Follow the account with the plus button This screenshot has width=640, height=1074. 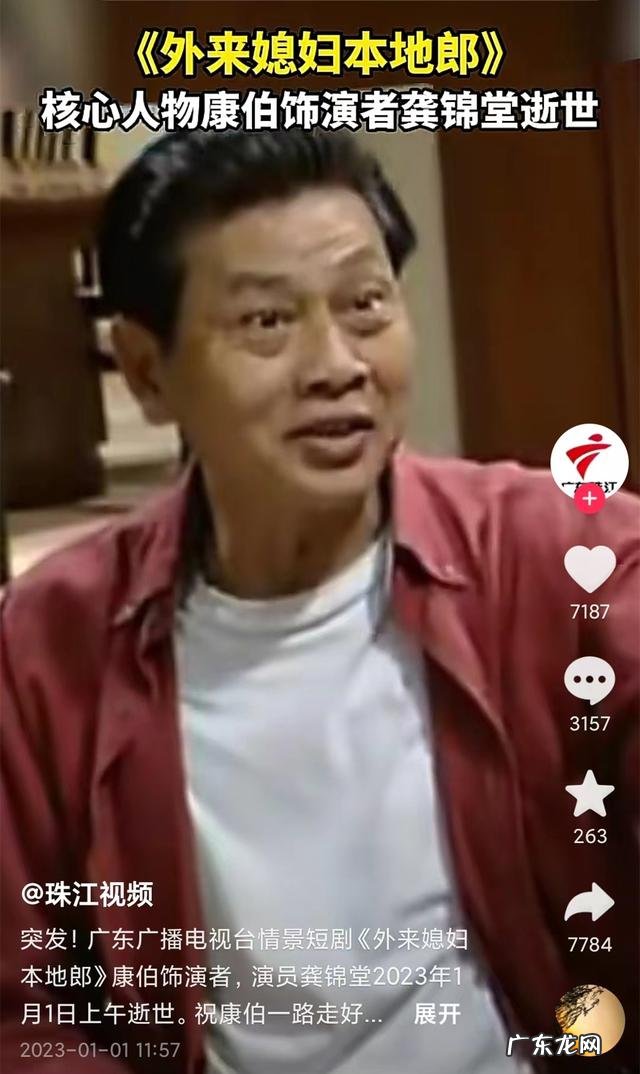[x=590, y=497]
